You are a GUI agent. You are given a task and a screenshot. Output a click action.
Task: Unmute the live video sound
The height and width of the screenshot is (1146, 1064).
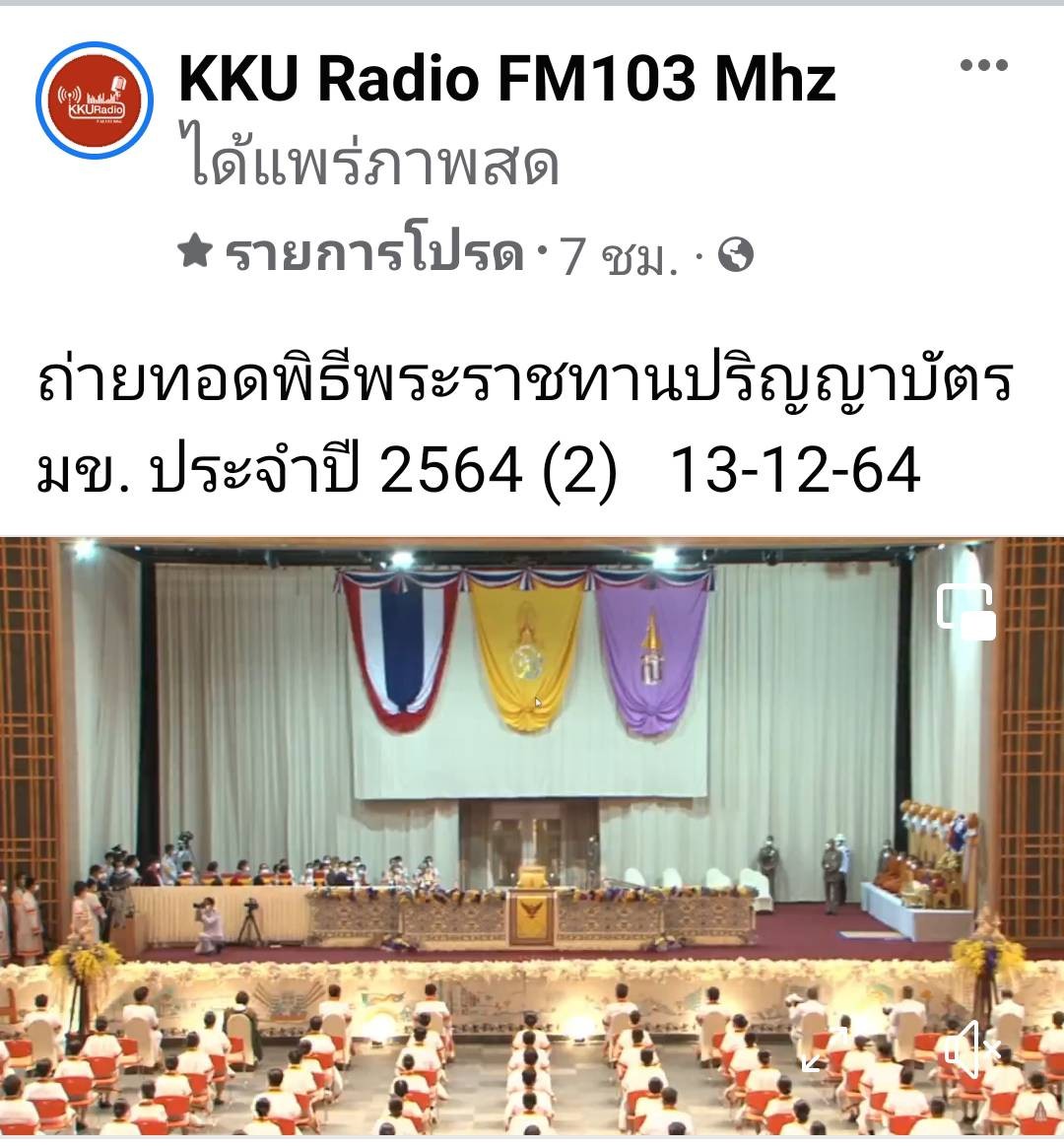coord(971,1049)
